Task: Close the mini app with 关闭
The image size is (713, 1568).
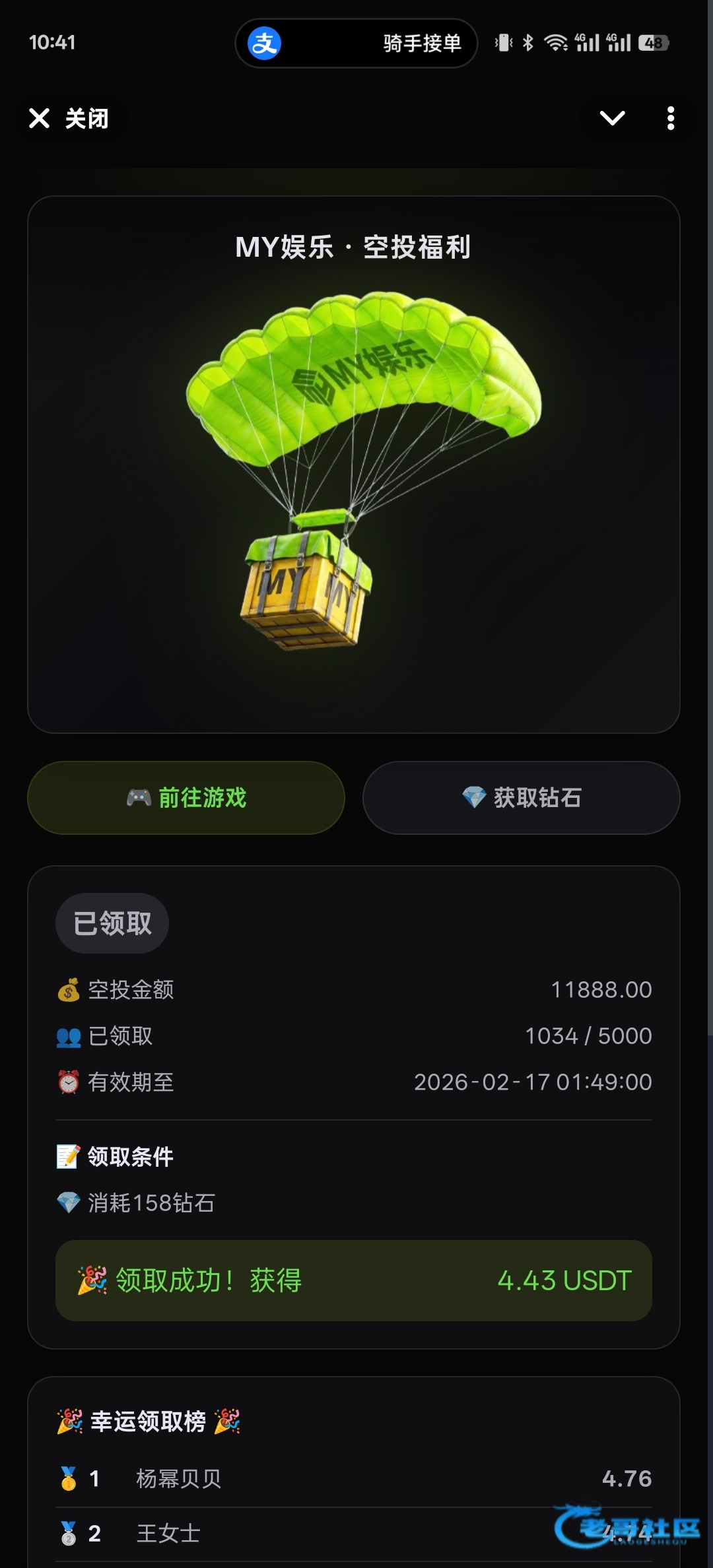Action: (x=69, y=119)
